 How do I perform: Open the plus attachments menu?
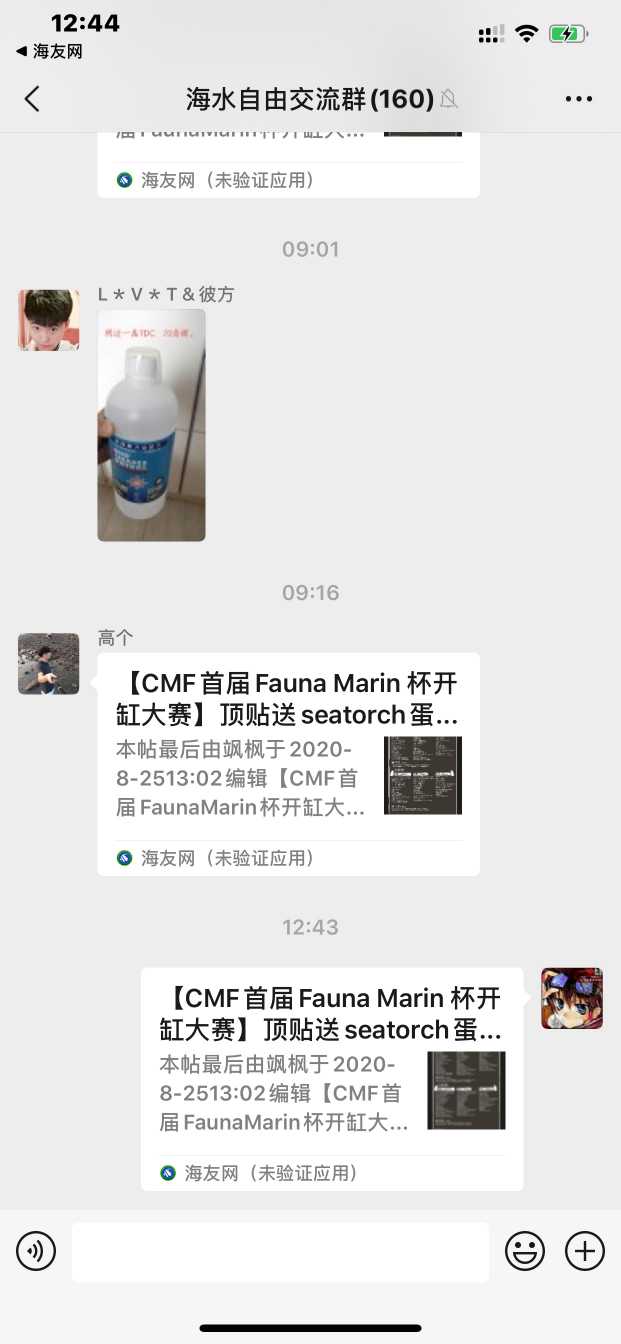pos(585,1251)
